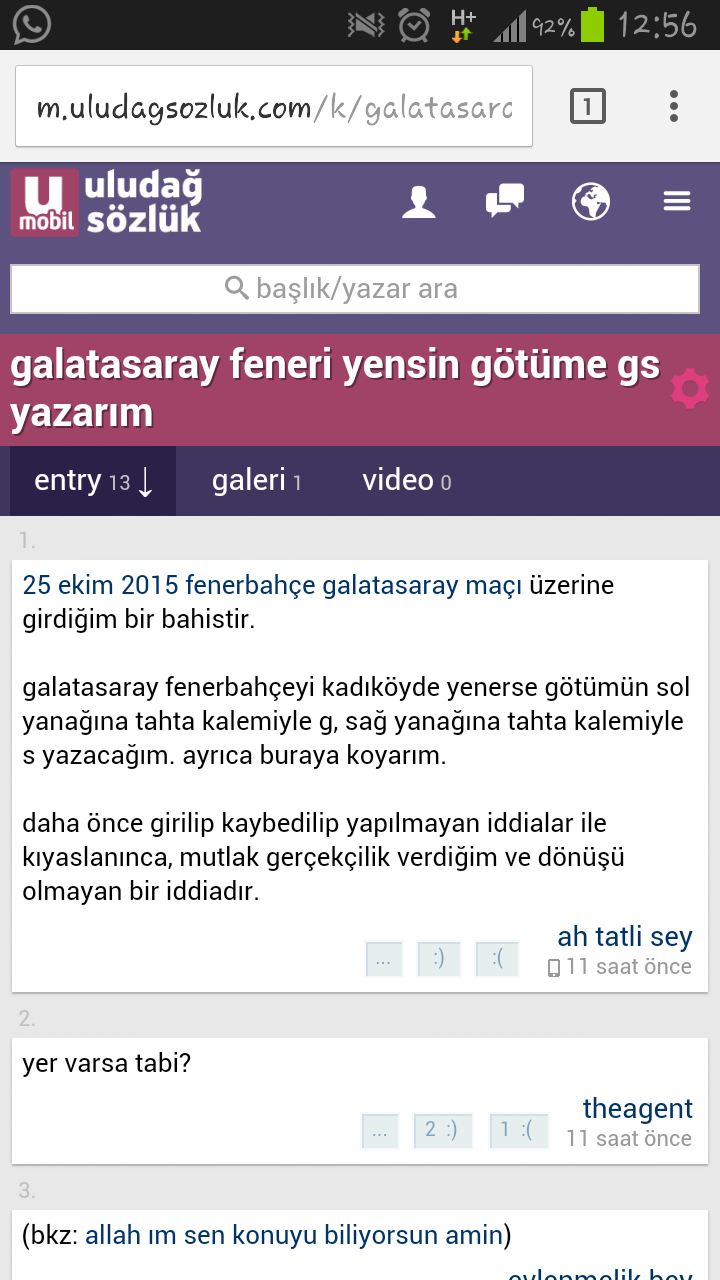Open more options on theagent's entry
This screenshot has height=1280, width=720.
[380, 1131]
